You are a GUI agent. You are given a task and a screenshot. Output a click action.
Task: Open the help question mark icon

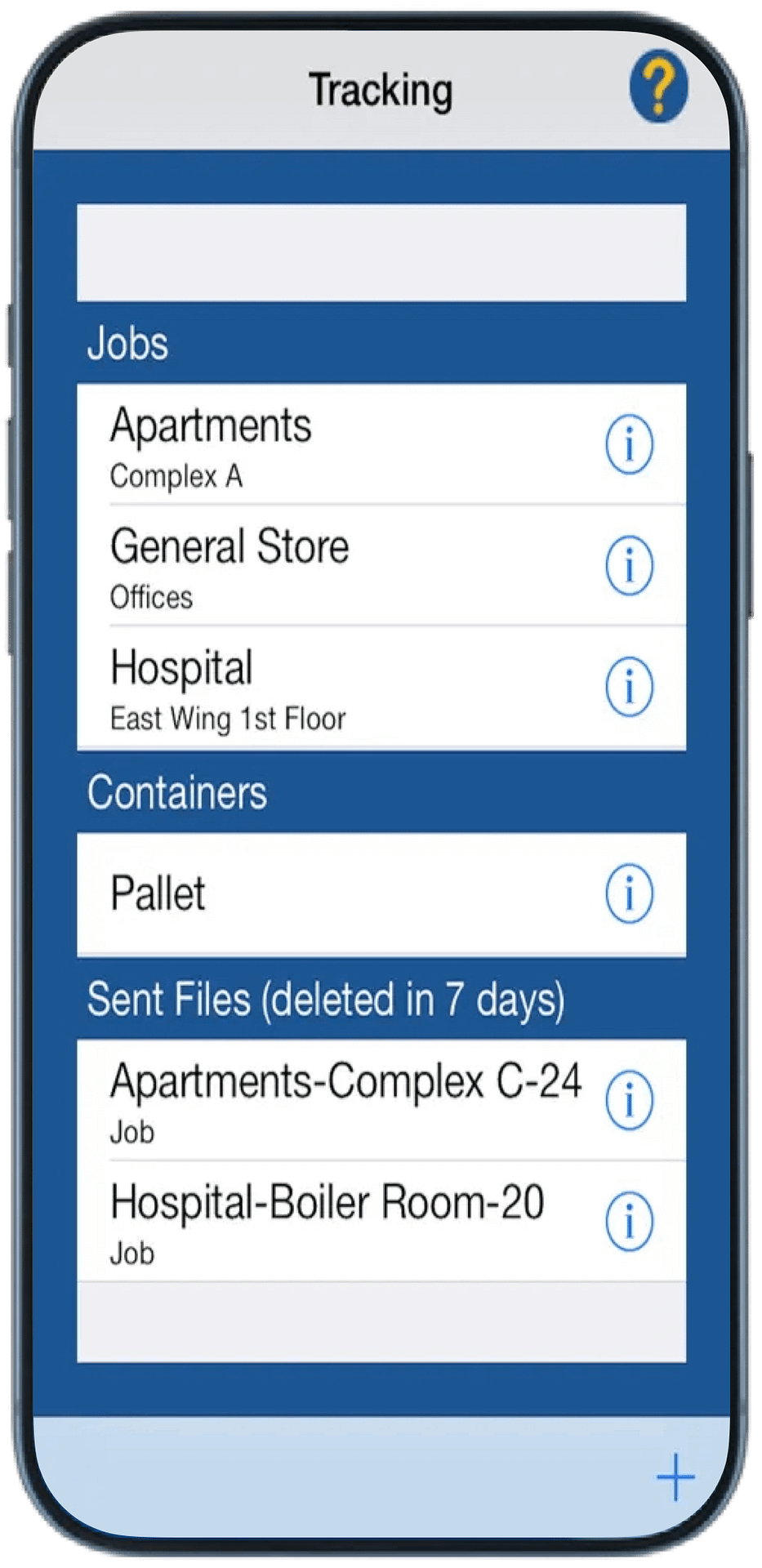click(657, 86)
